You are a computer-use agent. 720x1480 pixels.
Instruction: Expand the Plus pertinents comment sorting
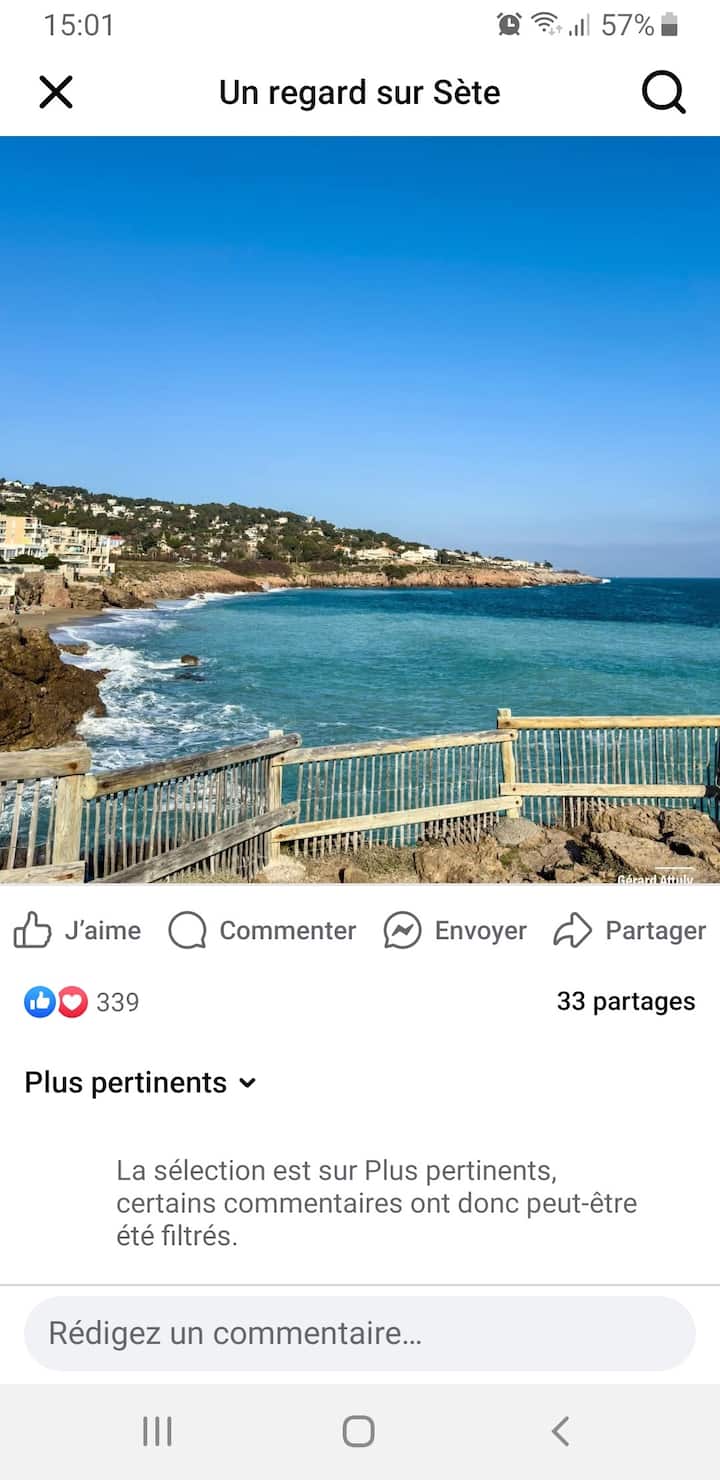coord(141,1083)
